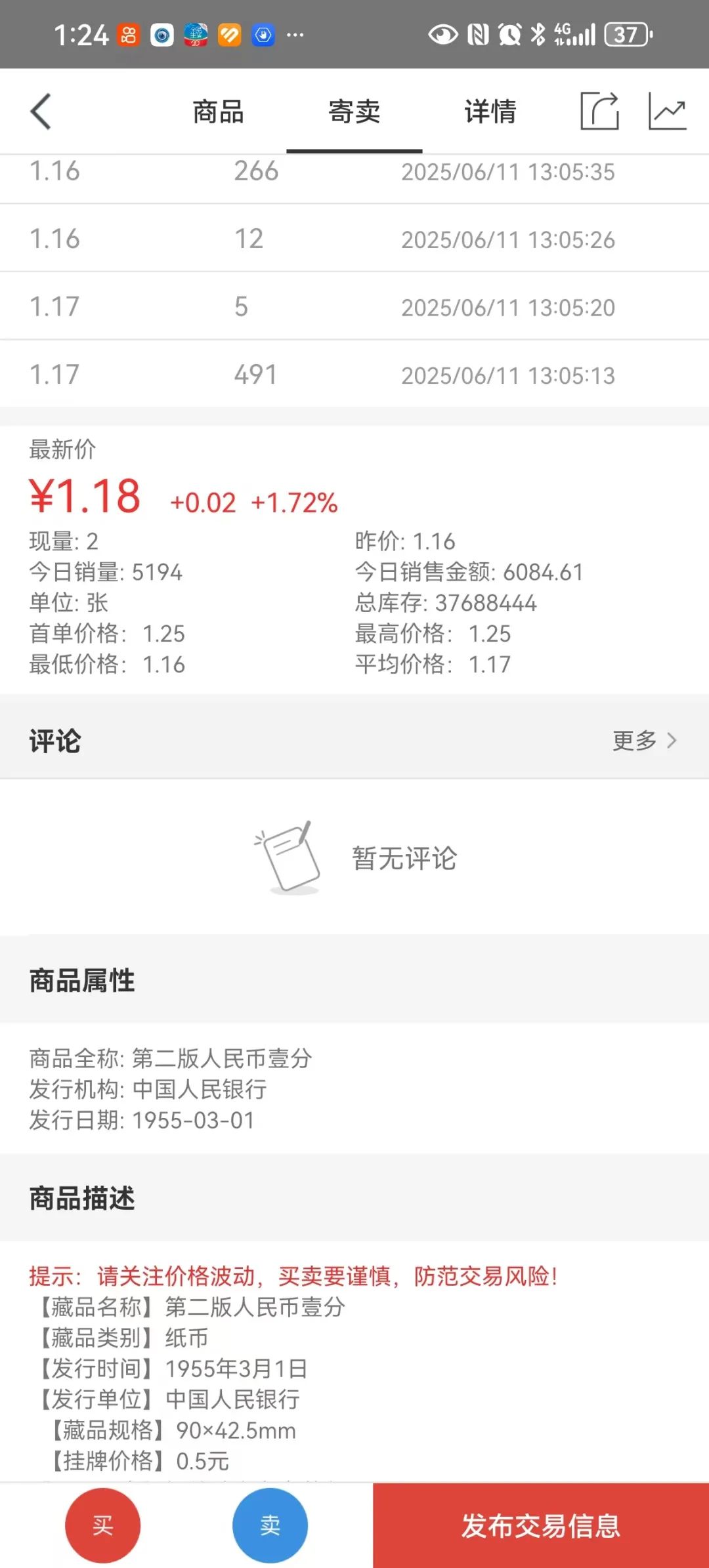709x1568 pixels.
Task: Switch to the 商品 tab
Action: pyautogui.click(x=218, y=112)
